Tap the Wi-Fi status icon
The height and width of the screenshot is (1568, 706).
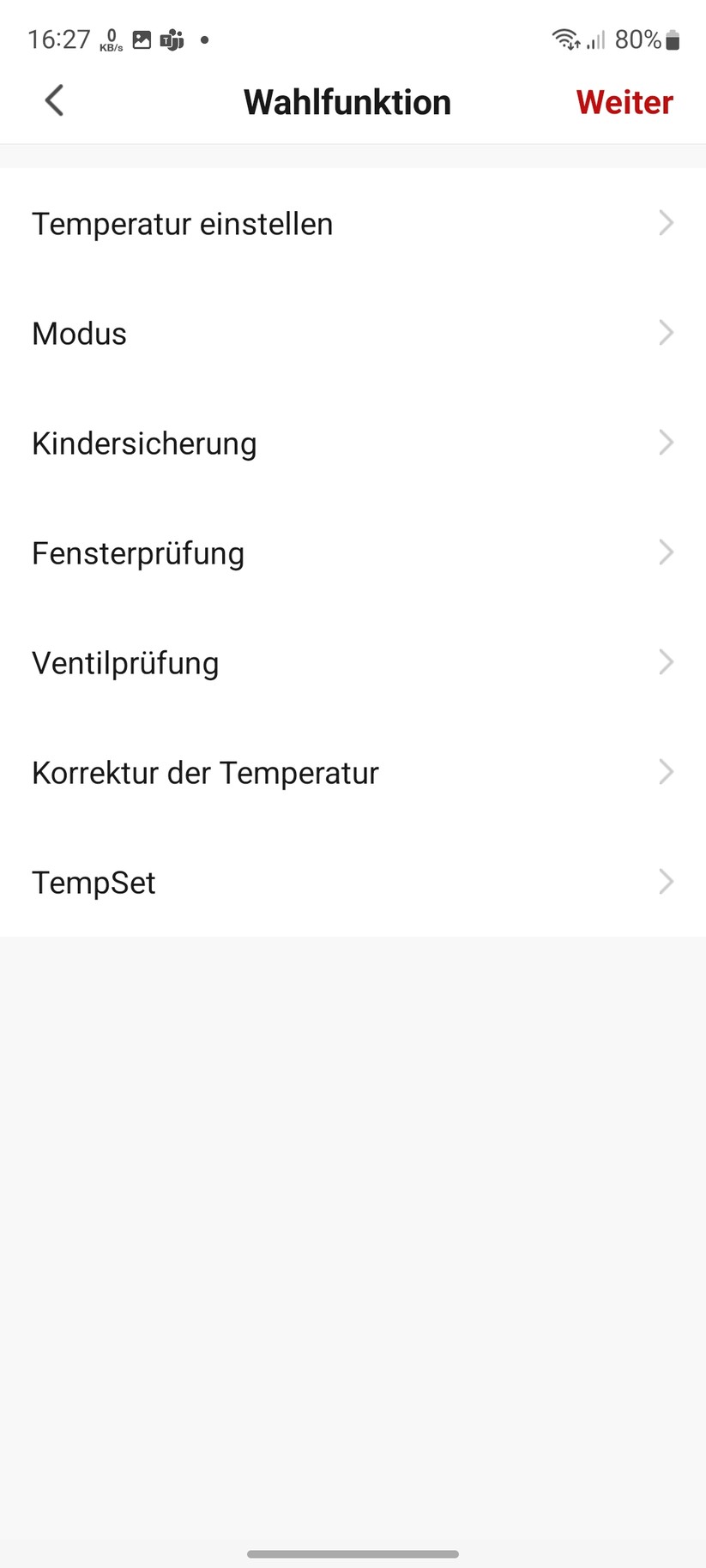tap(564, 39)
